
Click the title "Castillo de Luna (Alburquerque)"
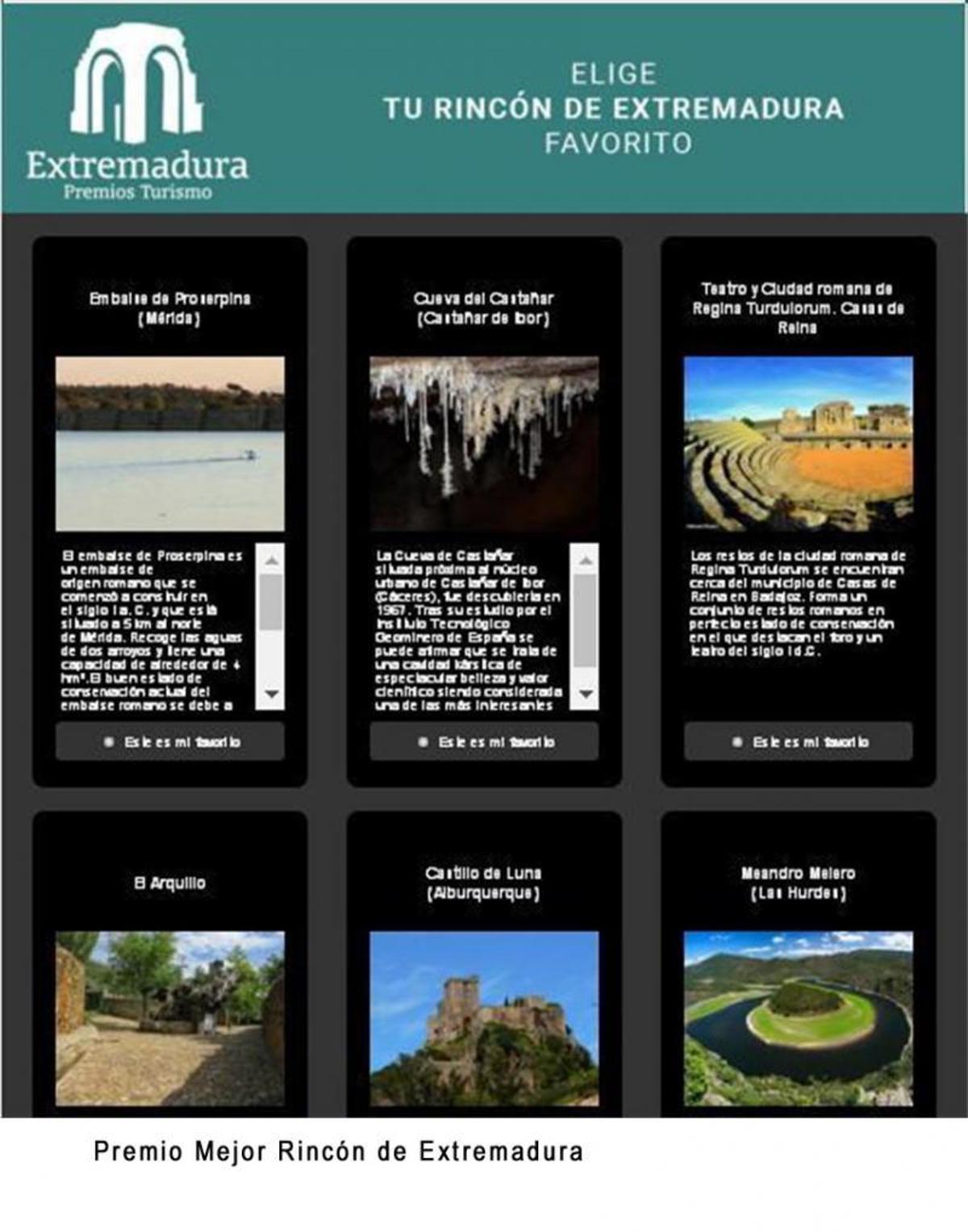pyautogui.click(x=484, y=883)
